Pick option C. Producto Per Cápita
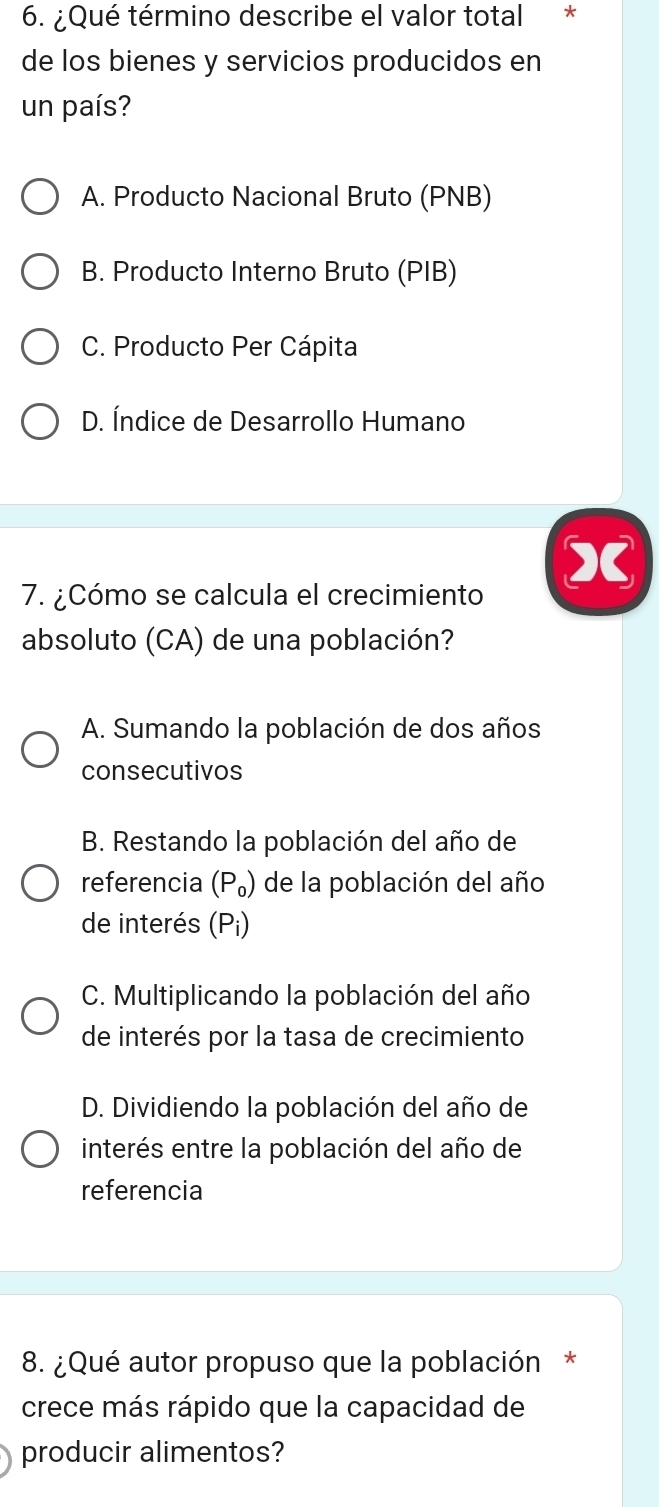The width and height of the screenshot is (659, 1507). point(40,348)
